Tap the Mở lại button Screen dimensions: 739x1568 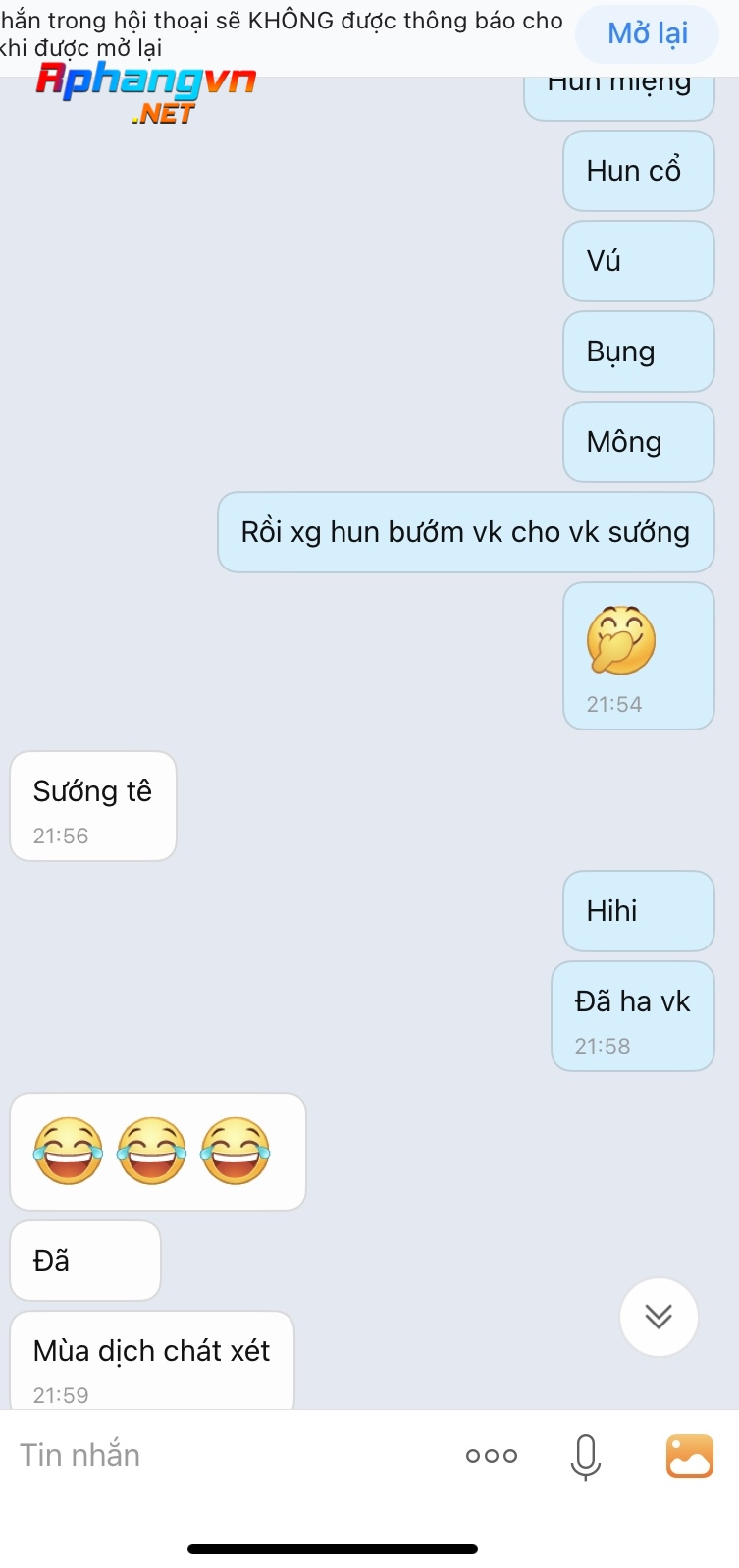click(647, 33)
